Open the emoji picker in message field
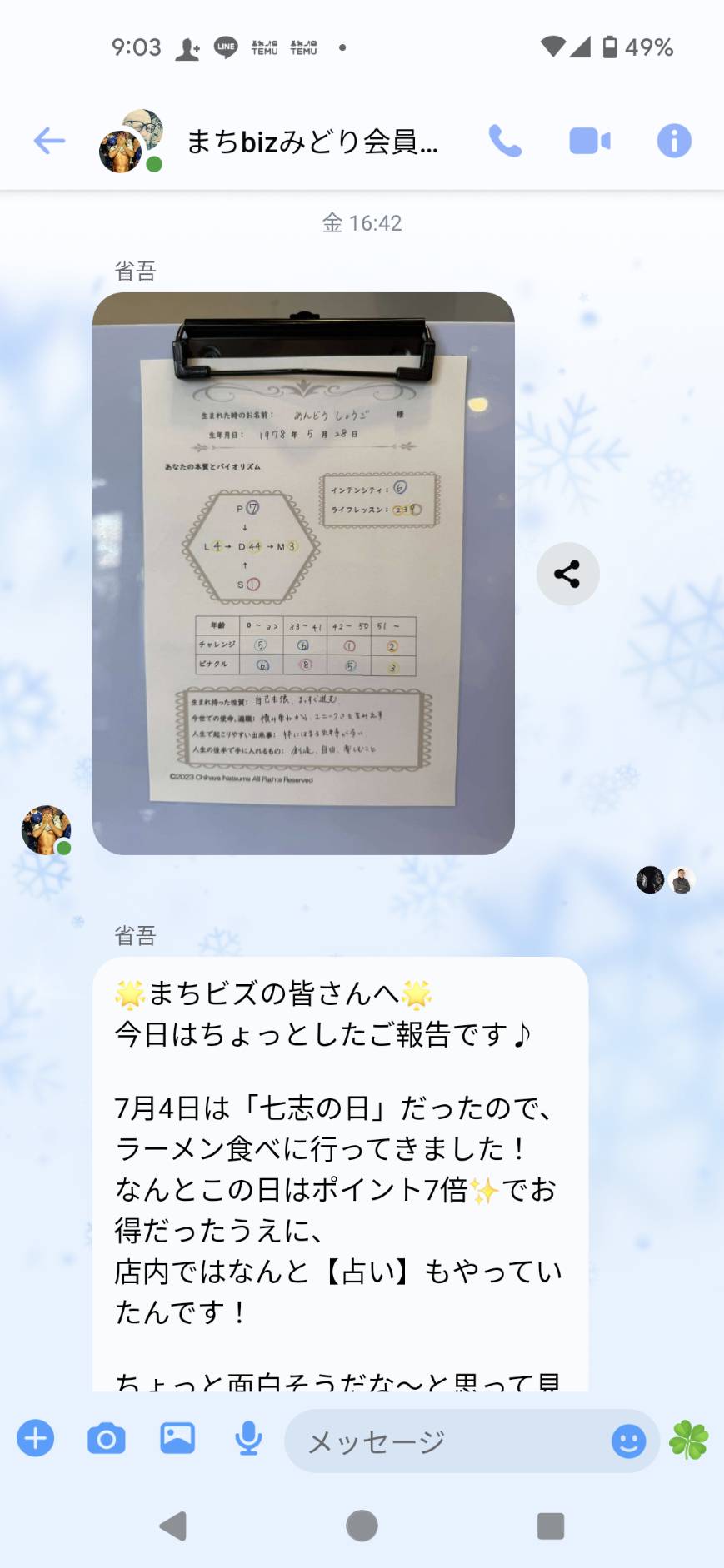This screenshot has height=1568, width=724. (x=628, y=1441)
